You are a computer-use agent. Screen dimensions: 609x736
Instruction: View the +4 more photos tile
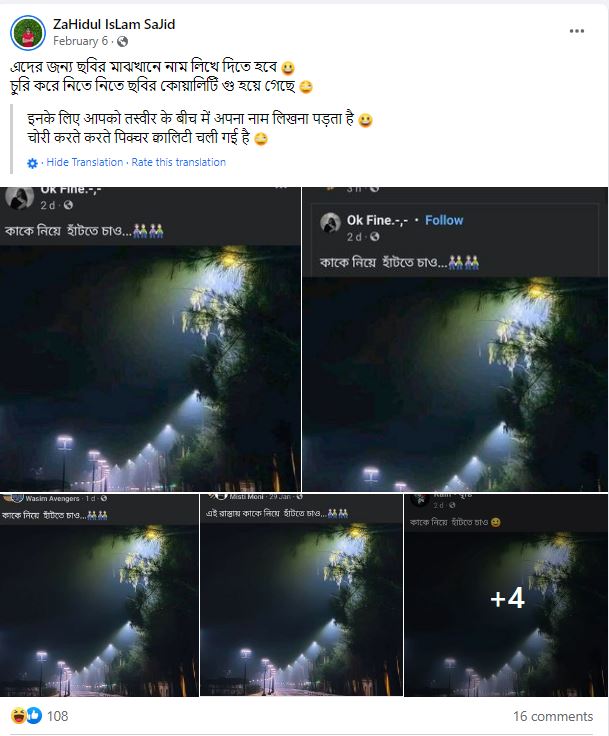click(507, 597)
